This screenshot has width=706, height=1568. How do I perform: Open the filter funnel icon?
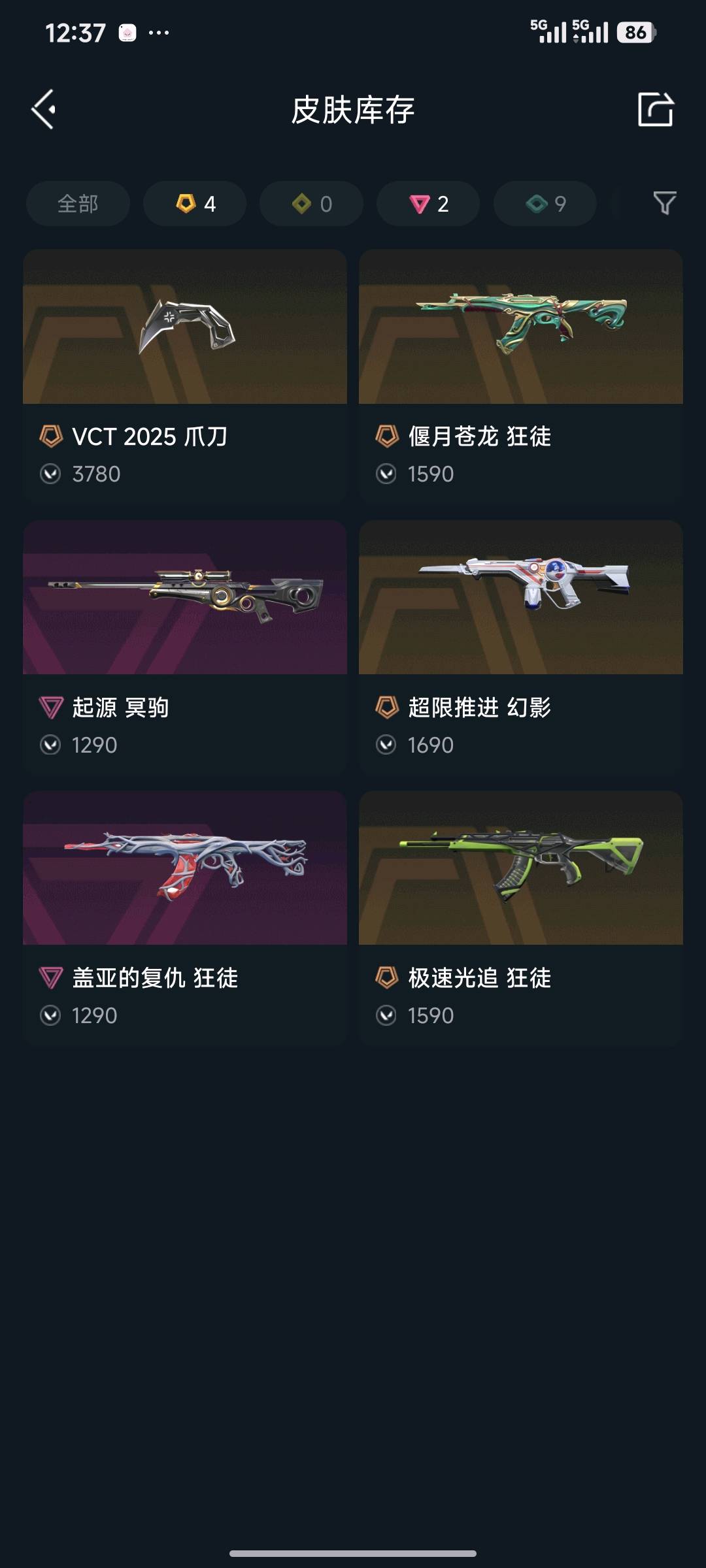click(664, 203)
